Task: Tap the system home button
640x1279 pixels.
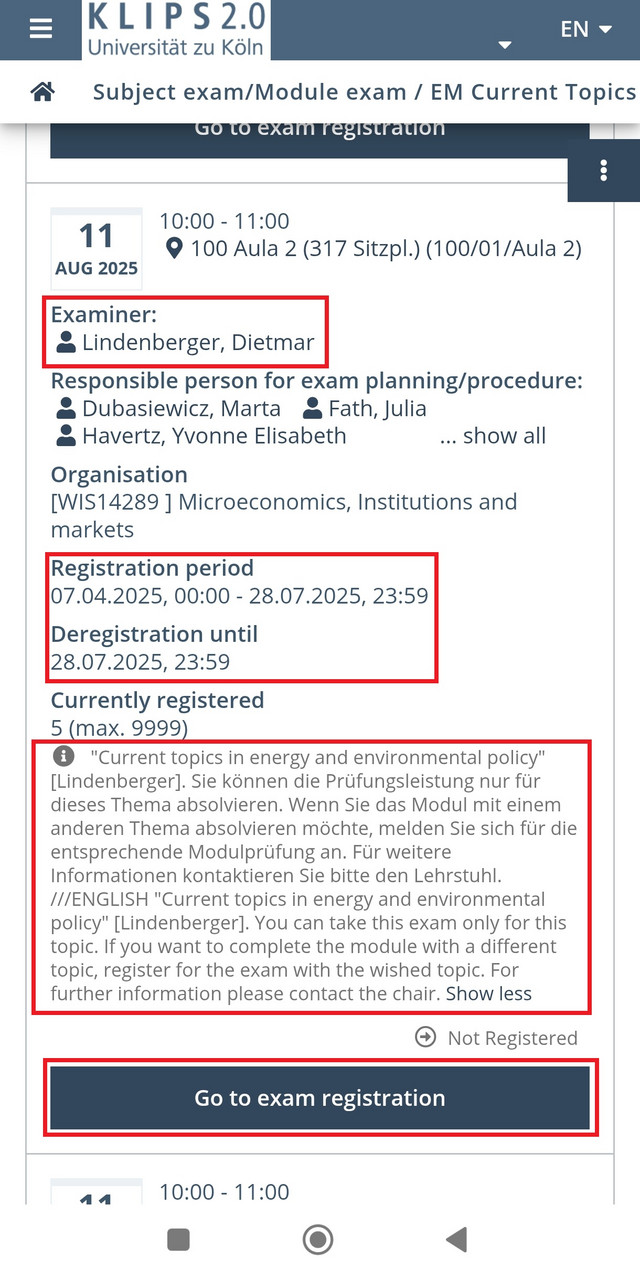Action: 318,1240
